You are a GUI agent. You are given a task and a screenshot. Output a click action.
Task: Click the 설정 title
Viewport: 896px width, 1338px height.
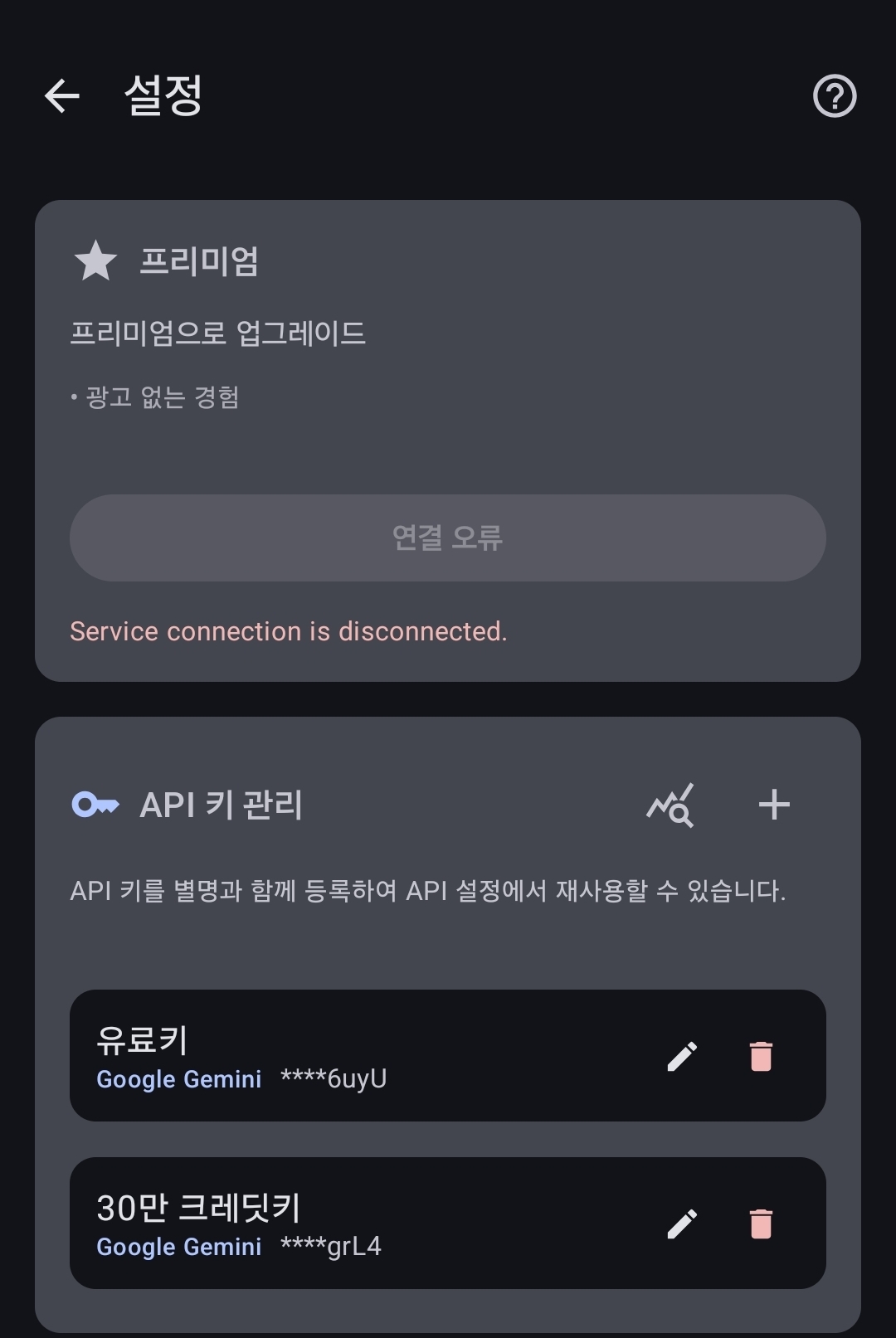pos(163,95)
